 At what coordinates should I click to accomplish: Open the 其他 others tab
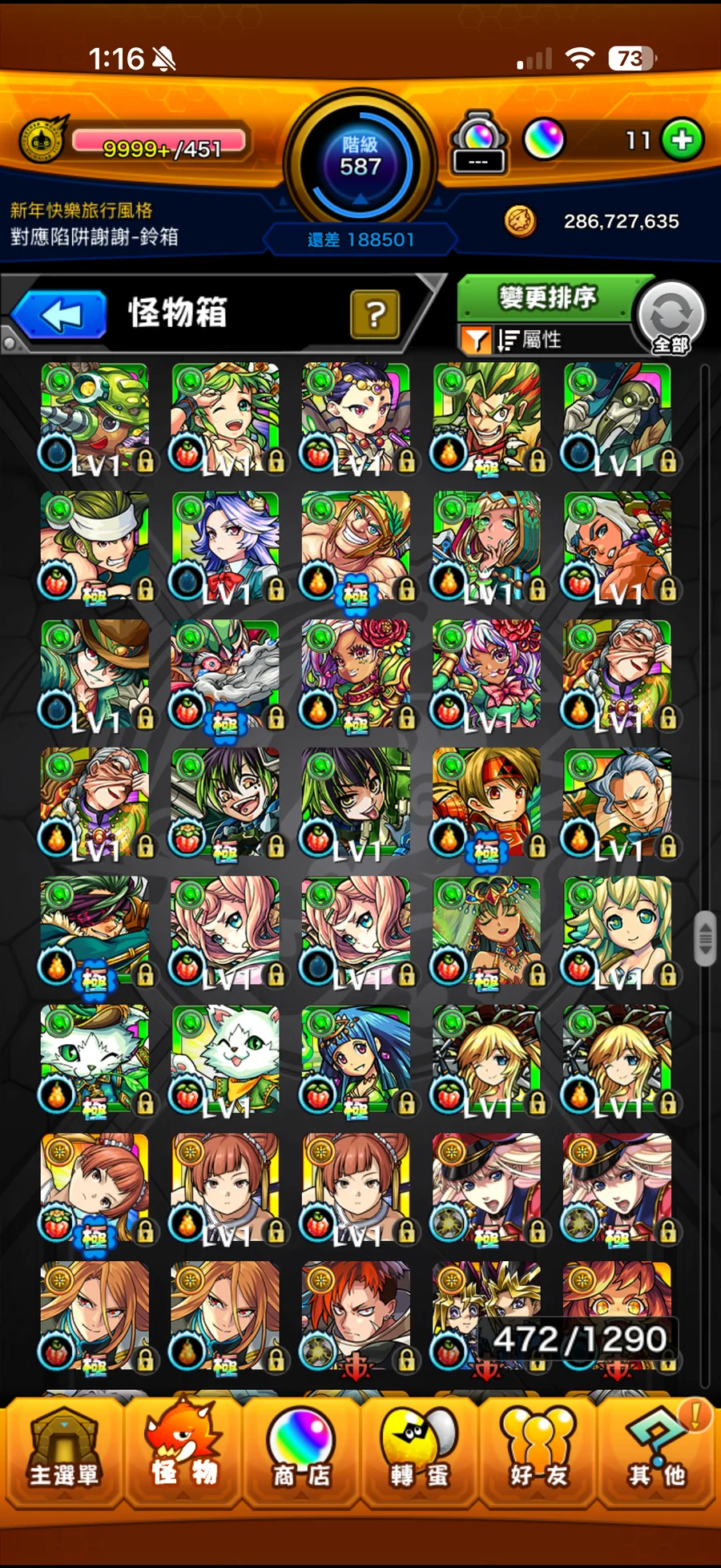tap(657, 1452)
